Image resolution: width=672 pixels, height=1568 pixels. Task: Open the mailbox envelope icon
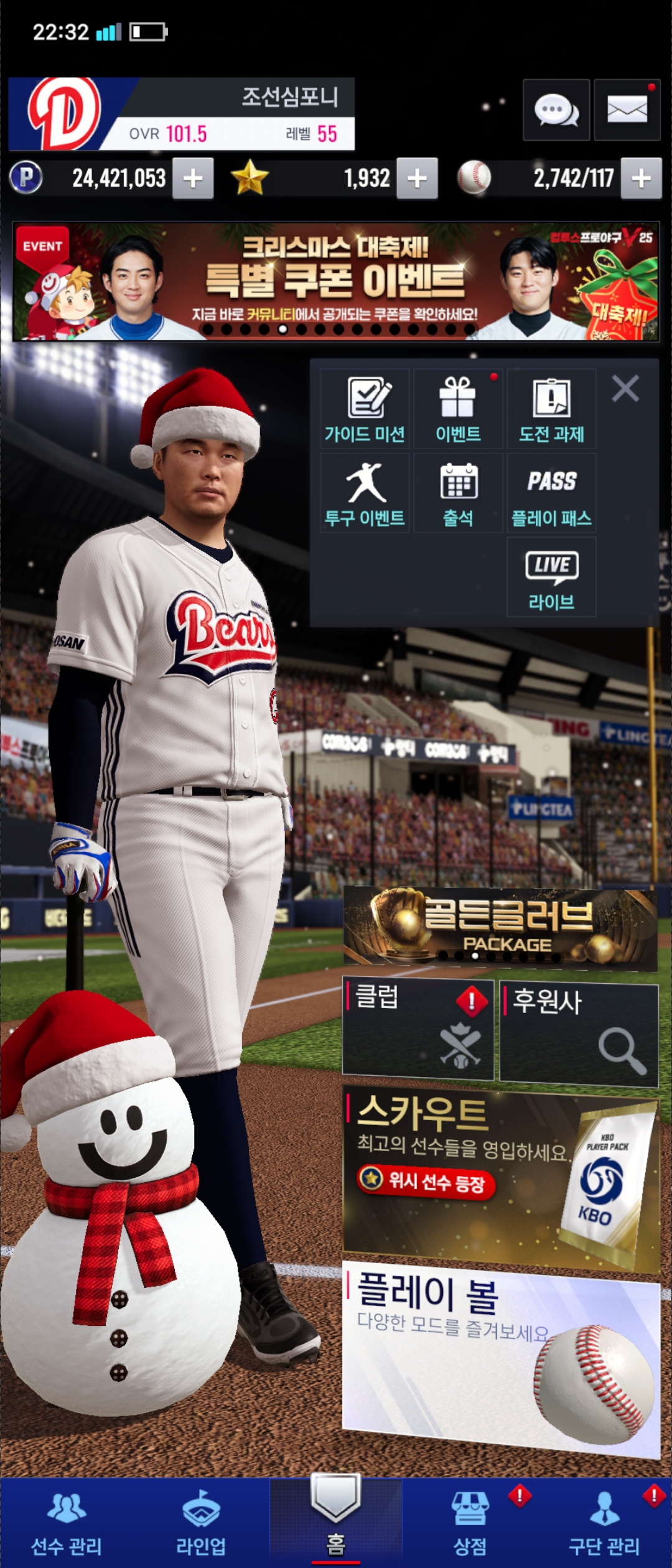point(627,110)
